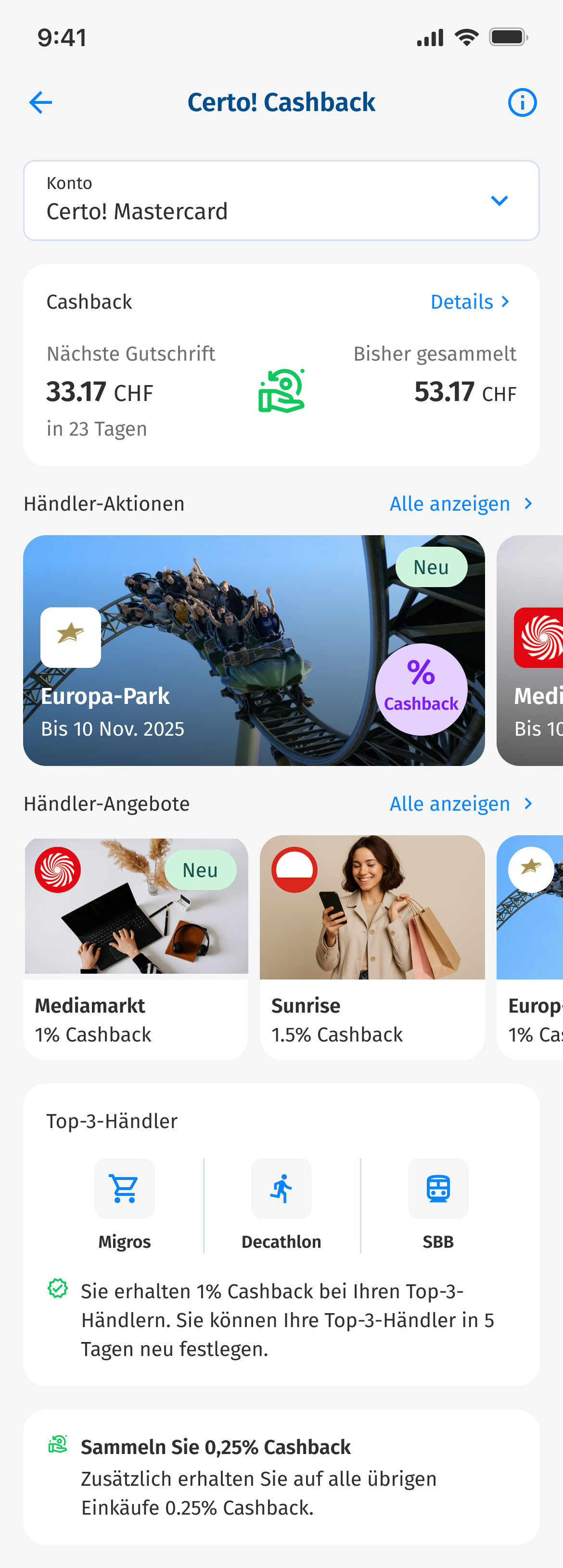Open the Sunrise 1.5% Cashback offer
563x1568 pixels.
371,947
